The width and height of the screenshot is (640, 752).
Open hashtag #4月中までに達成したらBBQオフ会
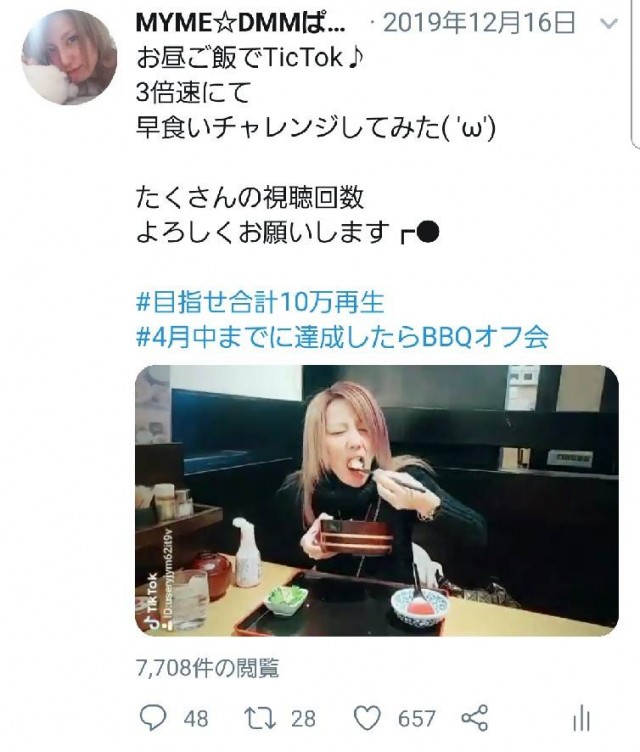(x=341, y=336)
